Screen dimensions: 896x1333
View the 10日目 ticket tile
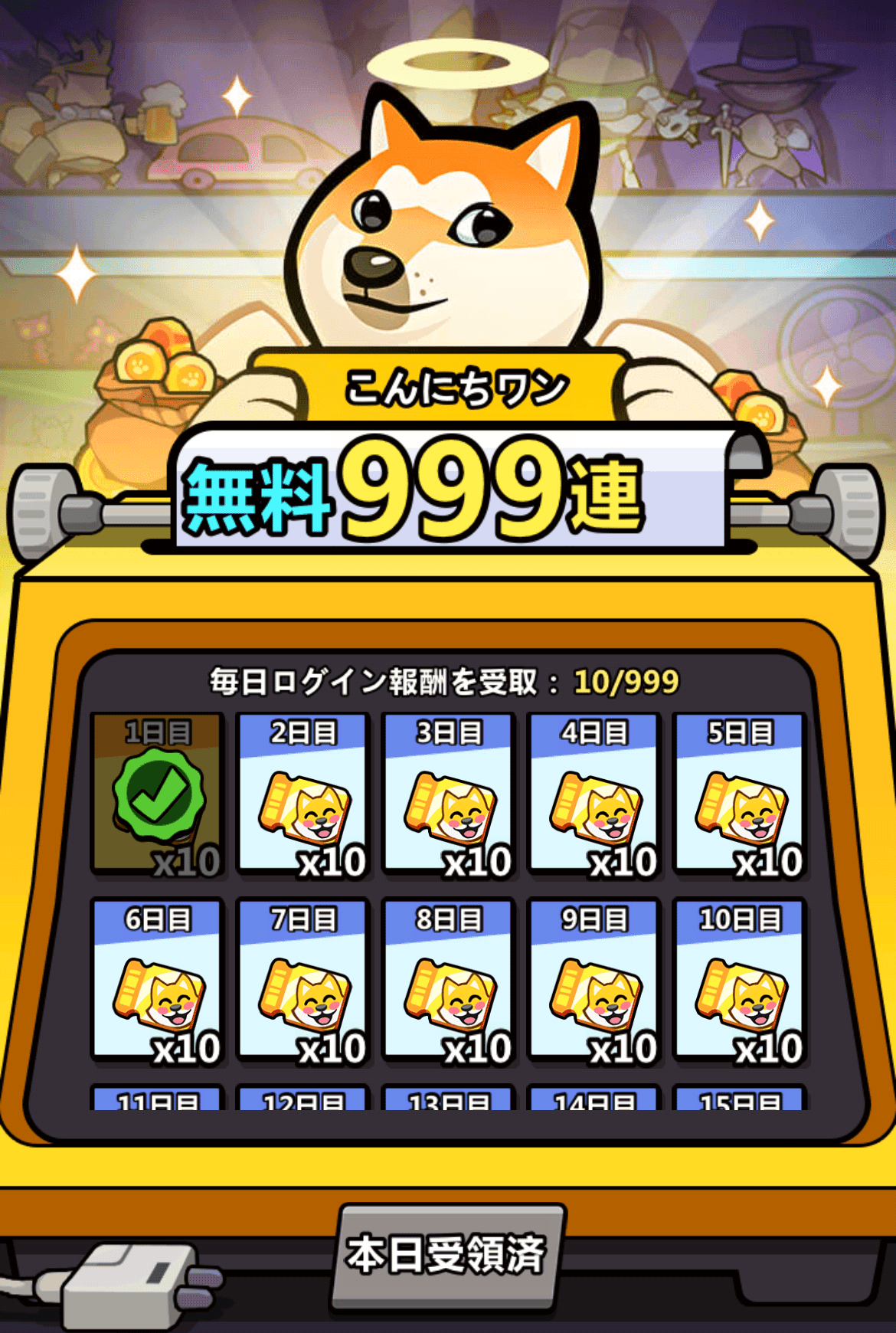click(x=740, y=982)
